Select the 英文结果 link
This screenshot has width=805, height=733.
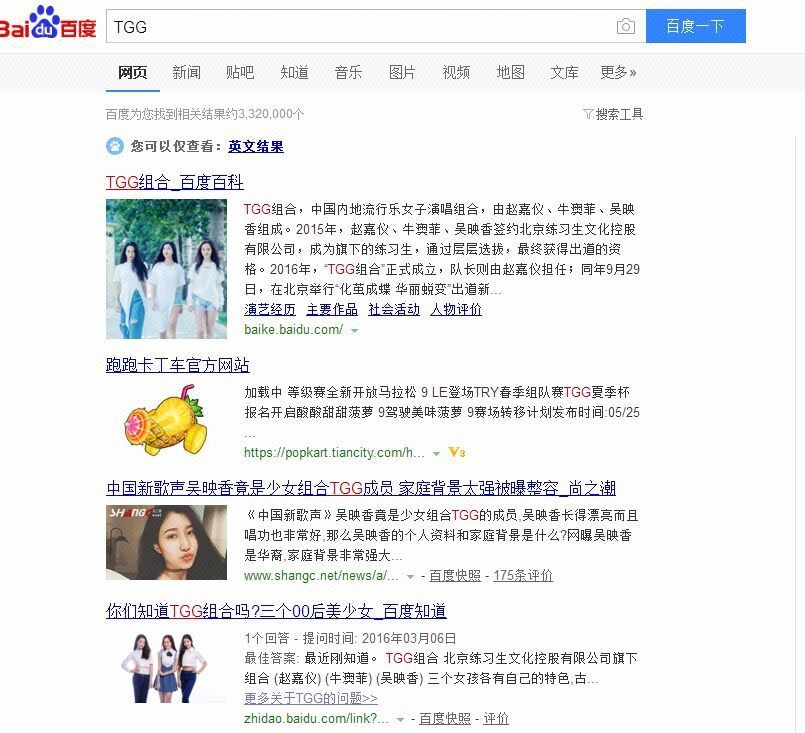pos(255,146)
